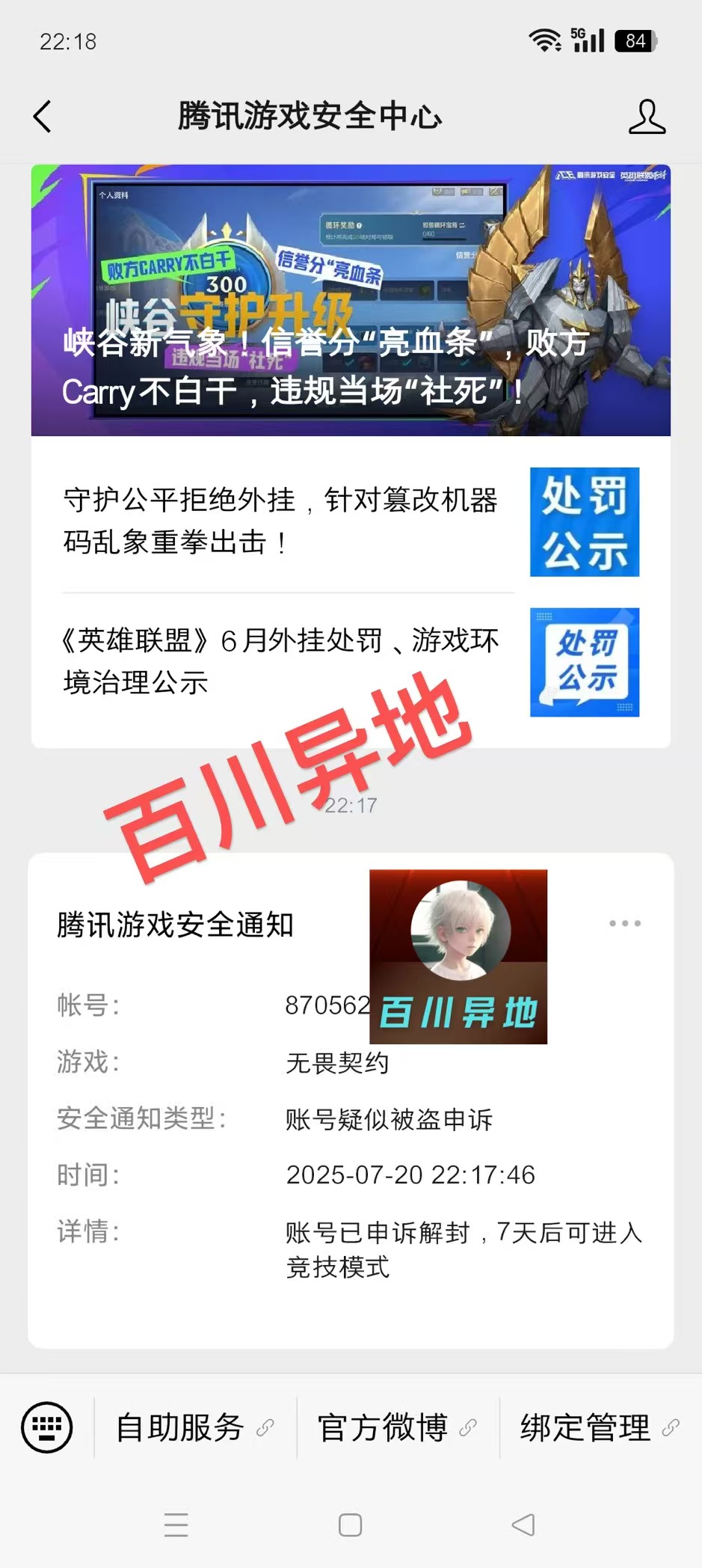
Task: Open the 自助服务 menu
Action: (x=194, y=1427)
